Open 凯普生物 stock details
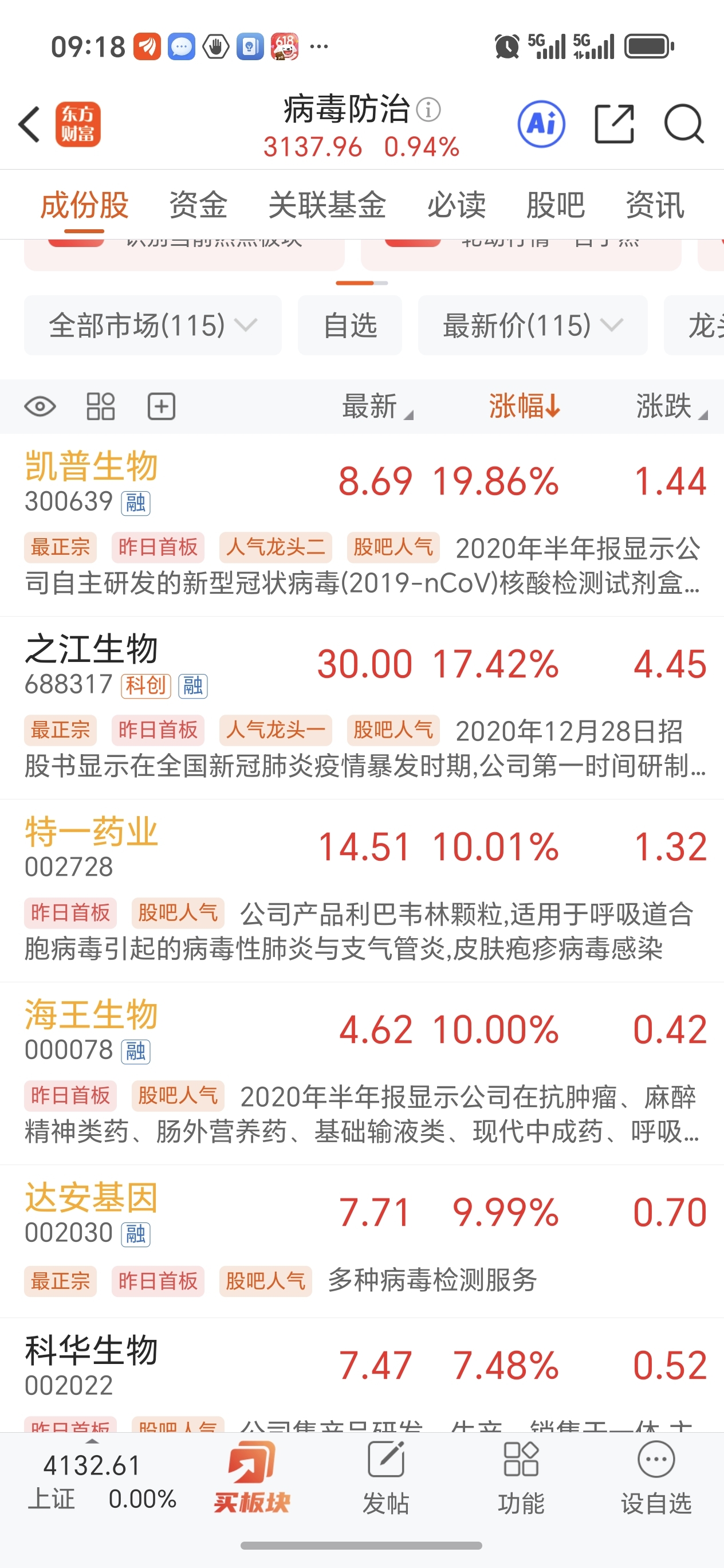The width and height of the screenshot is (724, 1568). (x=91, y=468)
